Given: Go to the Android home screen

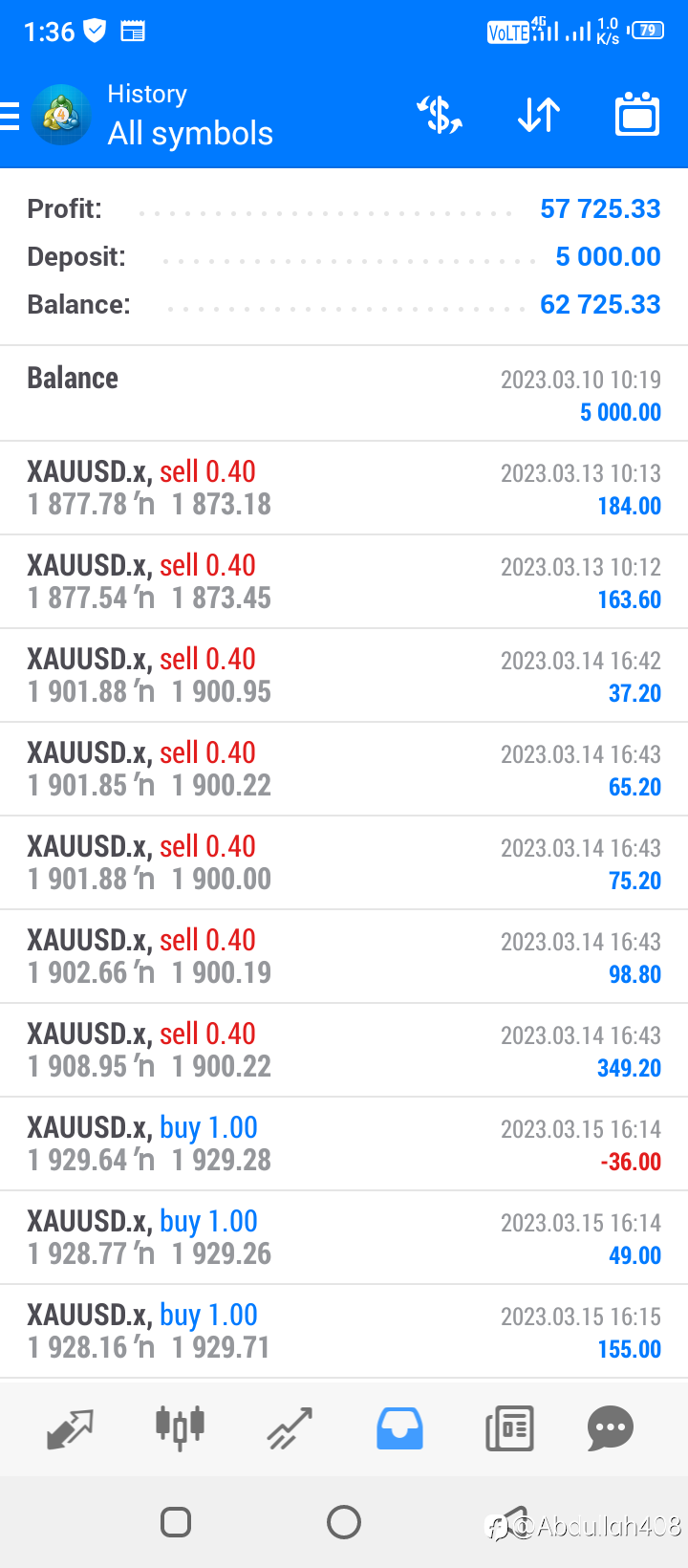Looking at the screenshot, I should click(x=344, y=1521).
